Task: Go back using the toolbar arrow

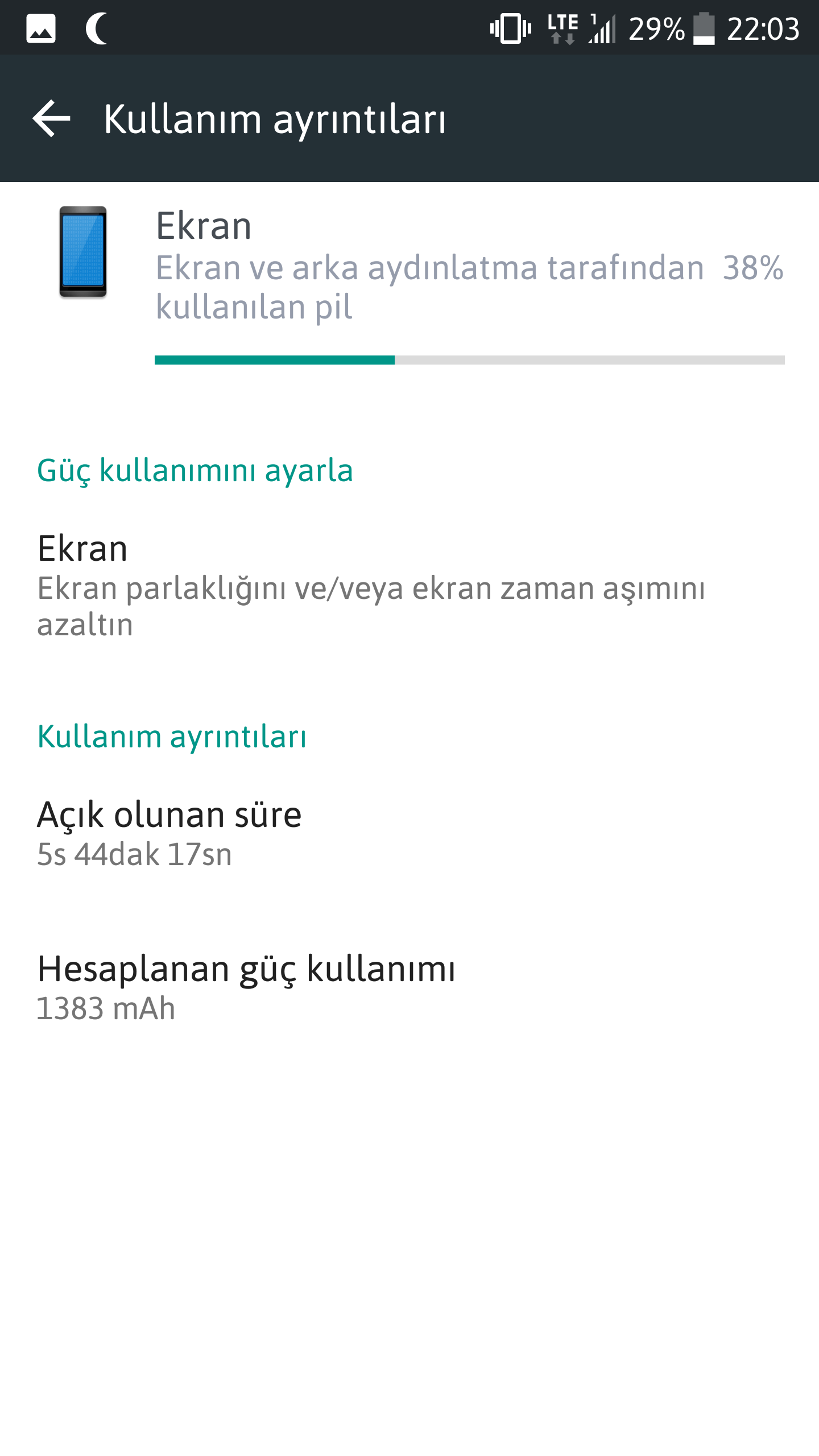Action: click(x=52, y=119)
